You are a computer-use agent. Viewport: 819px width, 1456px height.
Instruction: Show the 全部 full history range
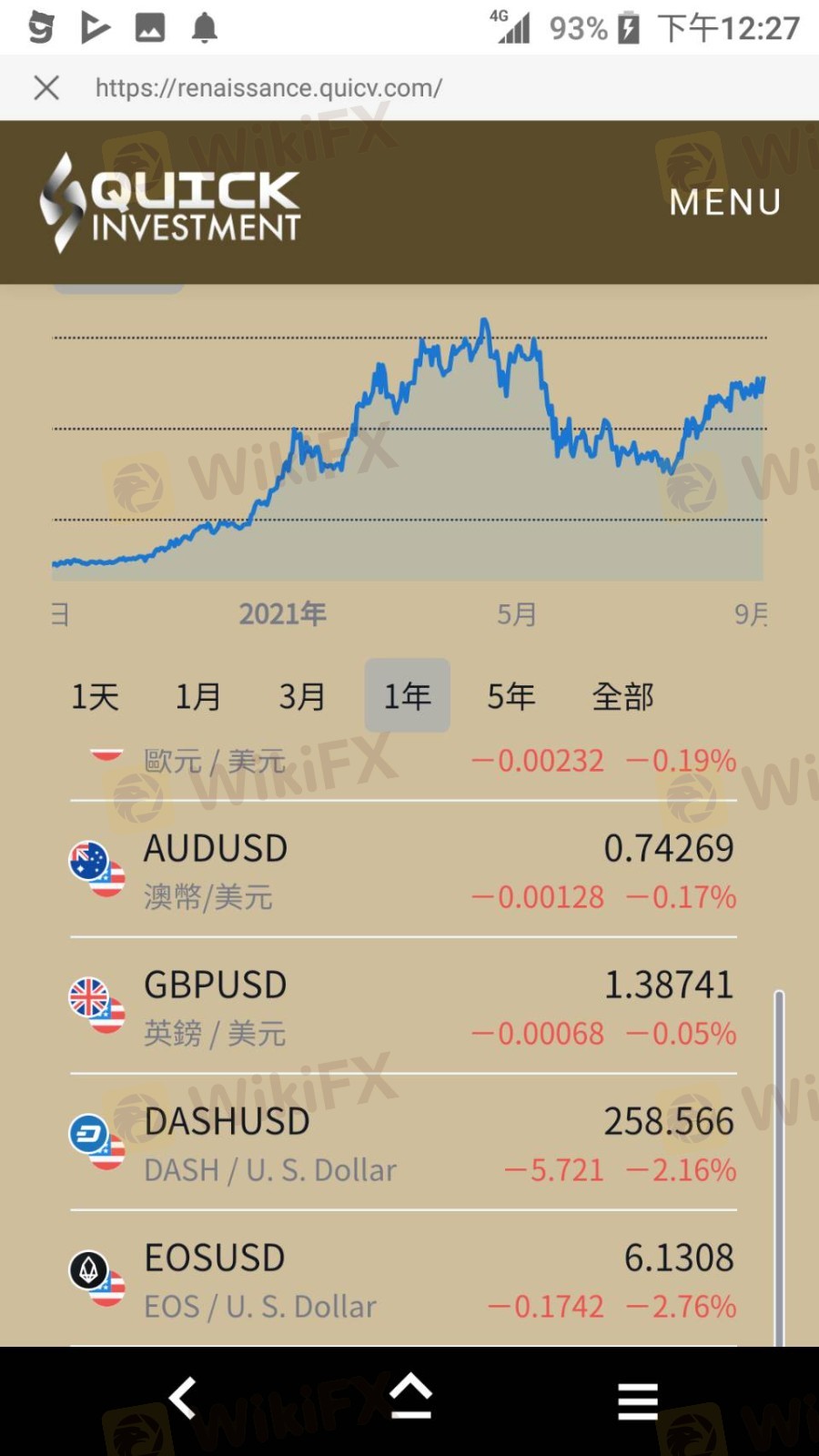pos(623,696)
